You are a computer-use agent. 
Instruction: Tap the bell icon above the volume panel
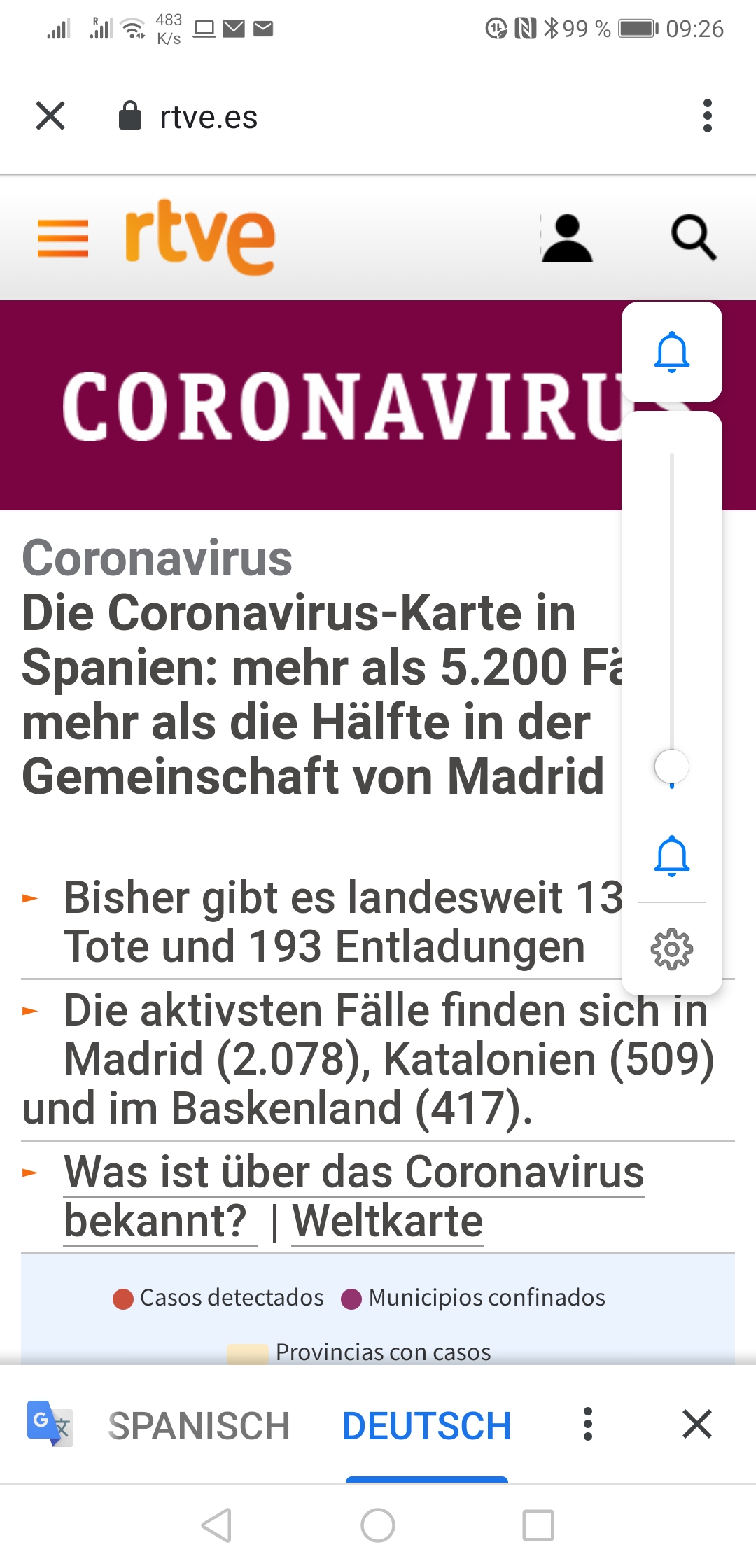[671, 352]
